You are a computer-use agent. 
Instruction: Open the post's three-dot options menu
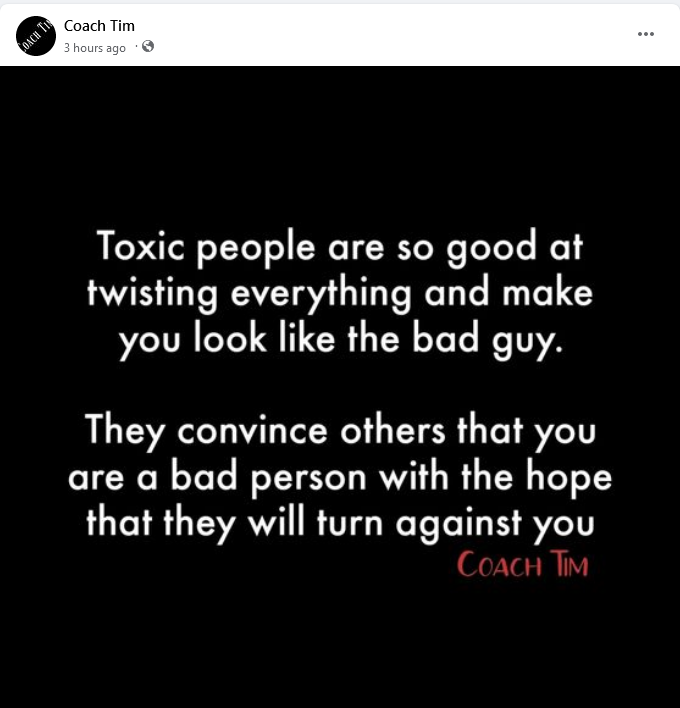(x=646, y=33)
